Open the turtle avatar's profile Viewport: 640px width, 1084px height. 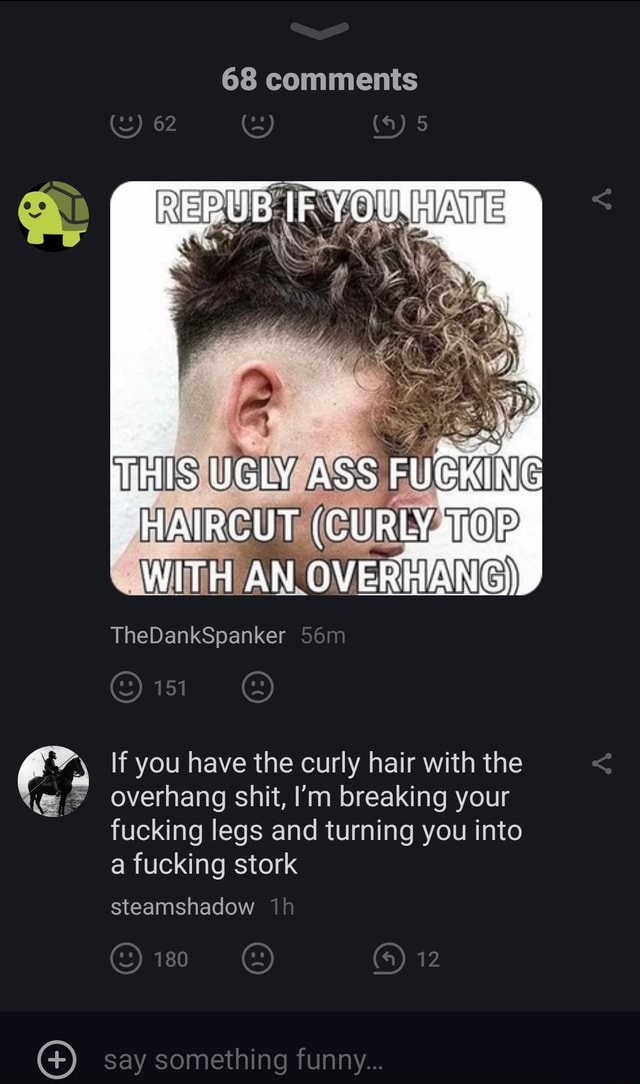[x=53, y=215]
